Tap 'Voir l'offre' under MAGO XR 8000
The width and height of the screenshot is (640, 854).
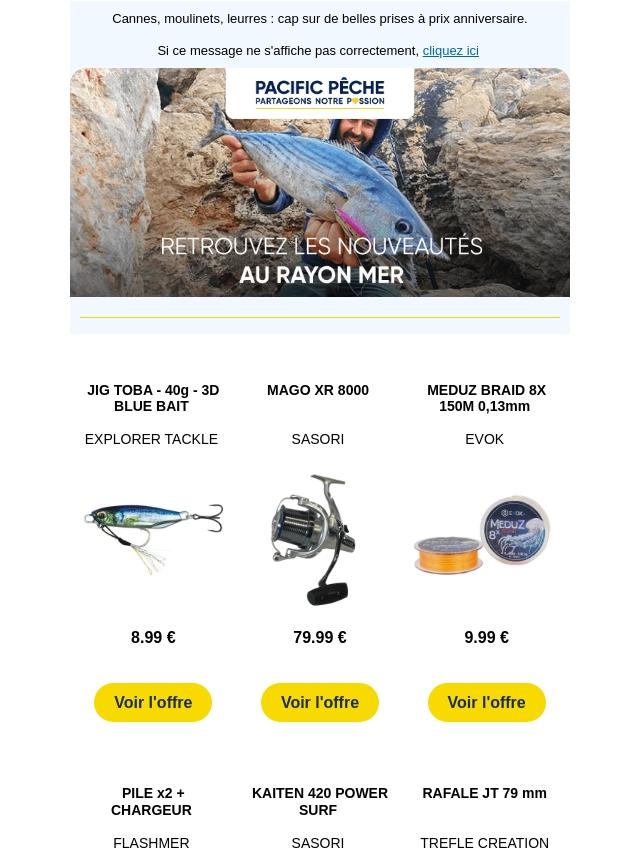[x=320, y=702]
